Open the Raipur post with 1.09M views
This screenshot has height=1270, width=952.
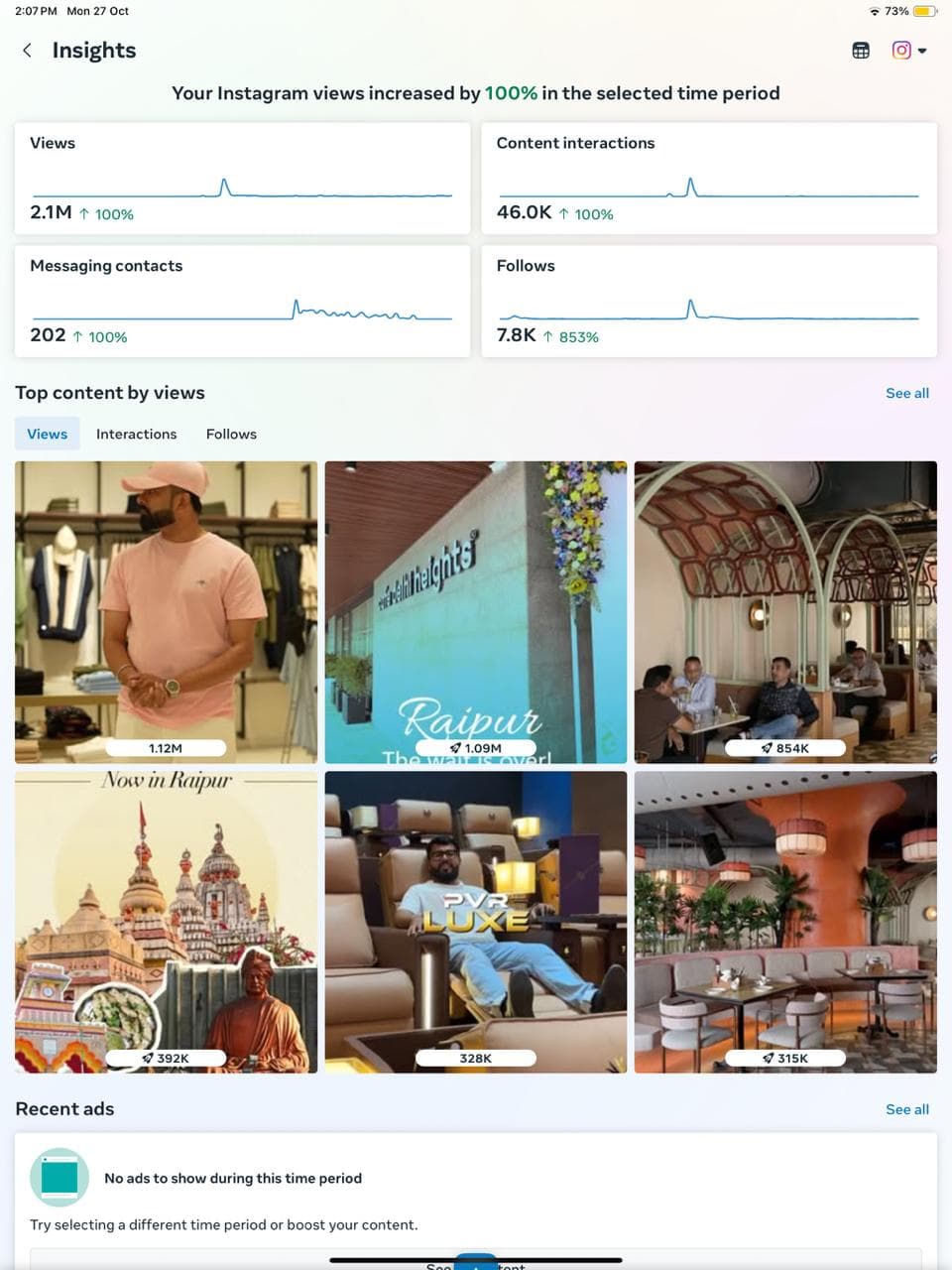[476, 611]
